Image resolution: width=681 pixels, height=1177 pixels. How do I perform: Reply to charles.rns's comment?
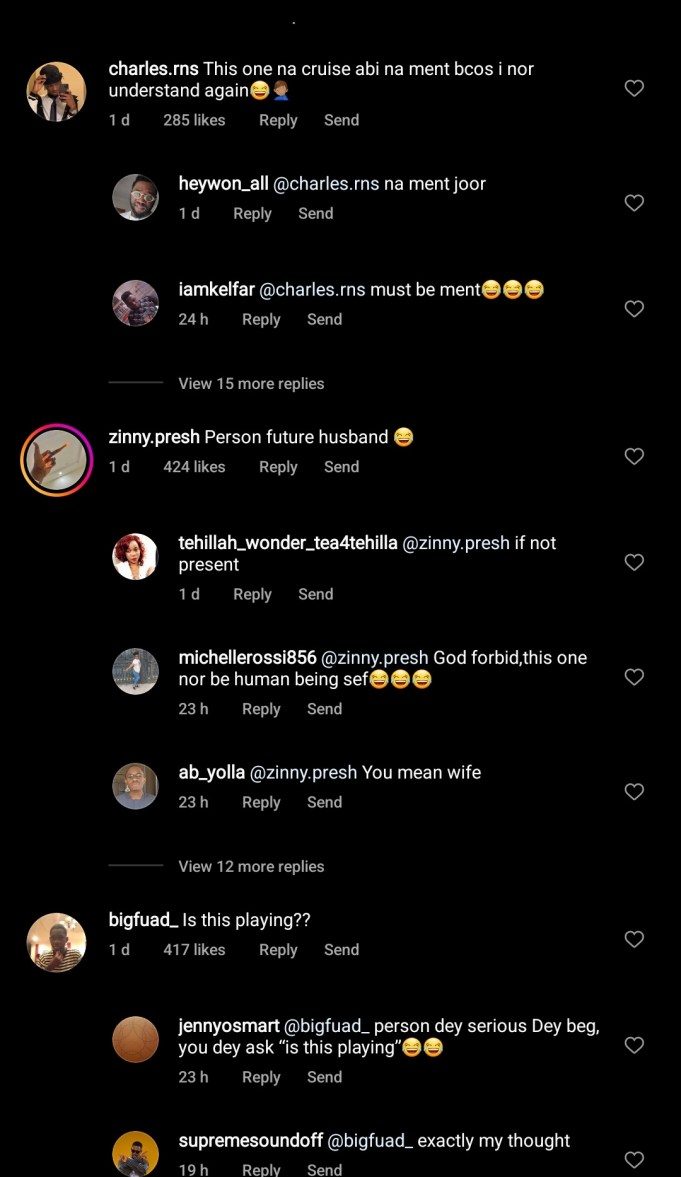278,120
